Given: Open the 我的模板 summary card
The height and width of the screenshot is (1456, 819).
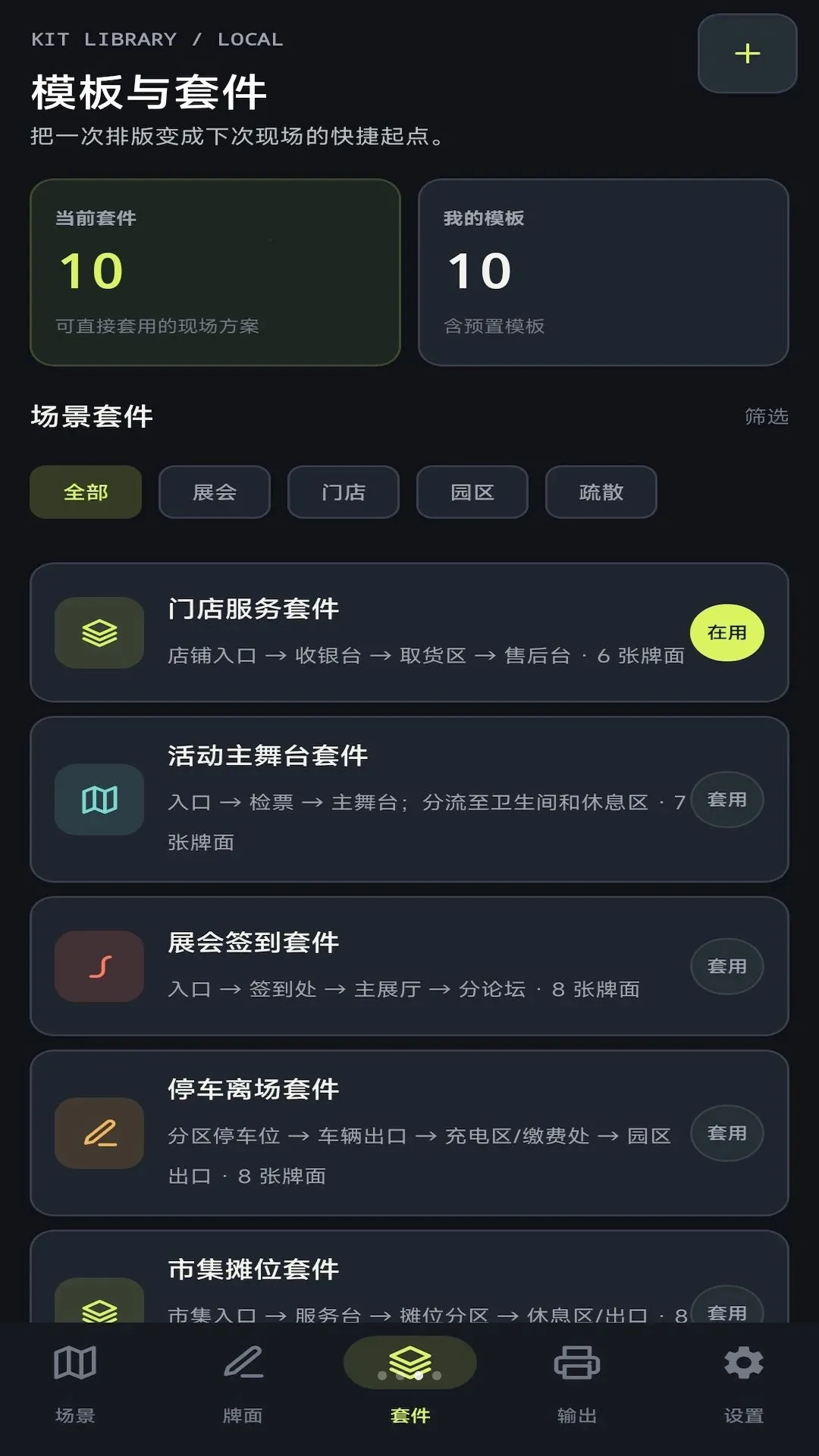Looking at the screenshot, I should tap(604, 272).
